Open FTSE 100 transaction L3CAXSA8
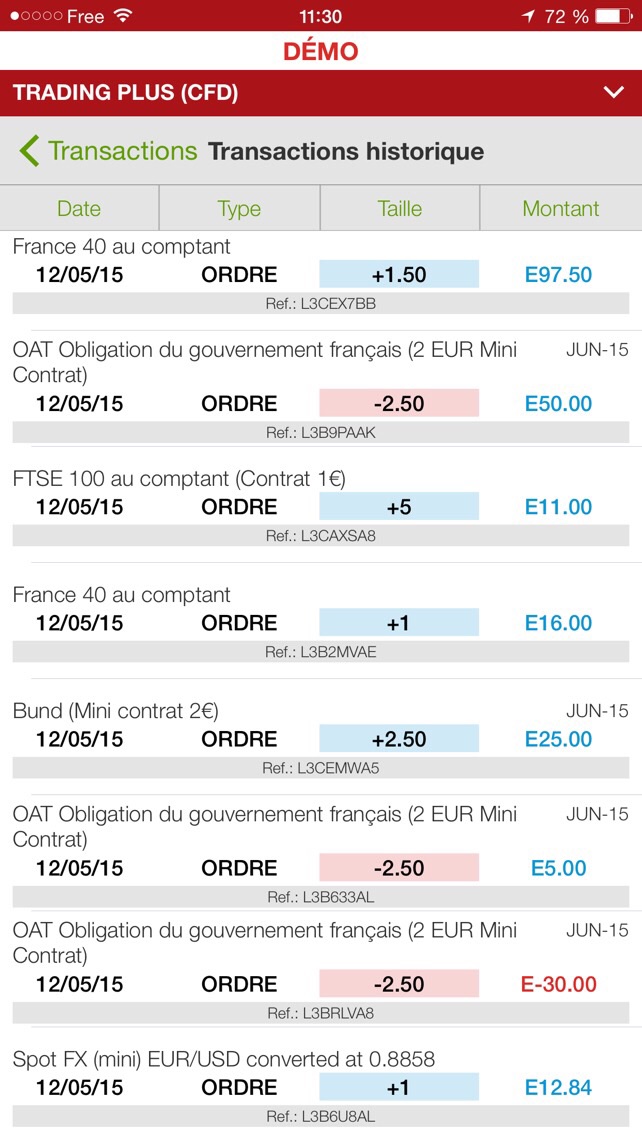This screenshot has height=1140, width=642. point(320,507)
